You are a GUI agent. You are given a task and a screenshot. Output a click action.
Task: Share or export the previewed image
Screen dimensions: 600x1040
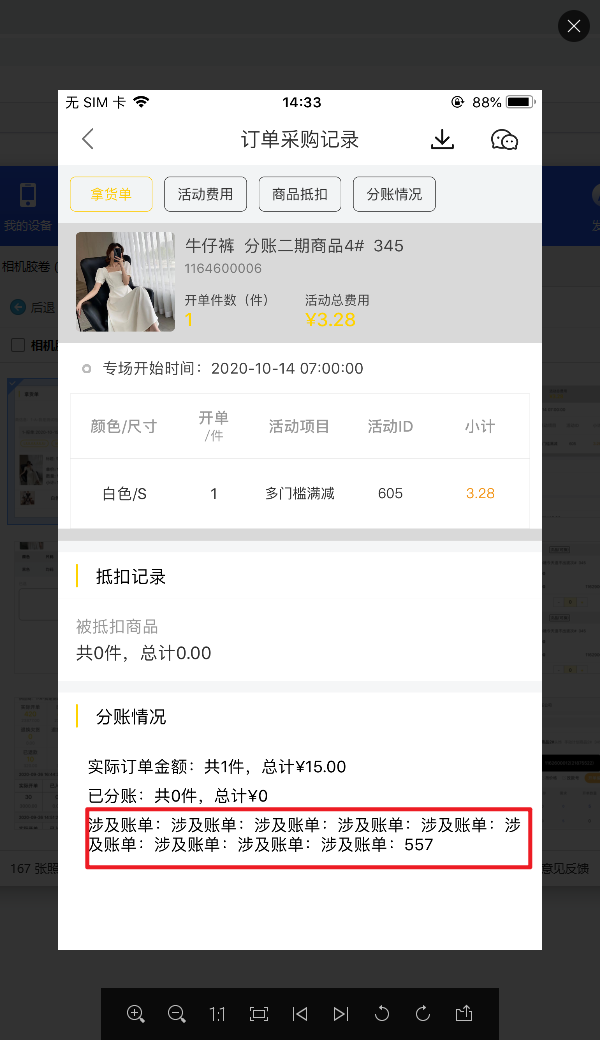pyautogui.click(x=464, y=1013)
